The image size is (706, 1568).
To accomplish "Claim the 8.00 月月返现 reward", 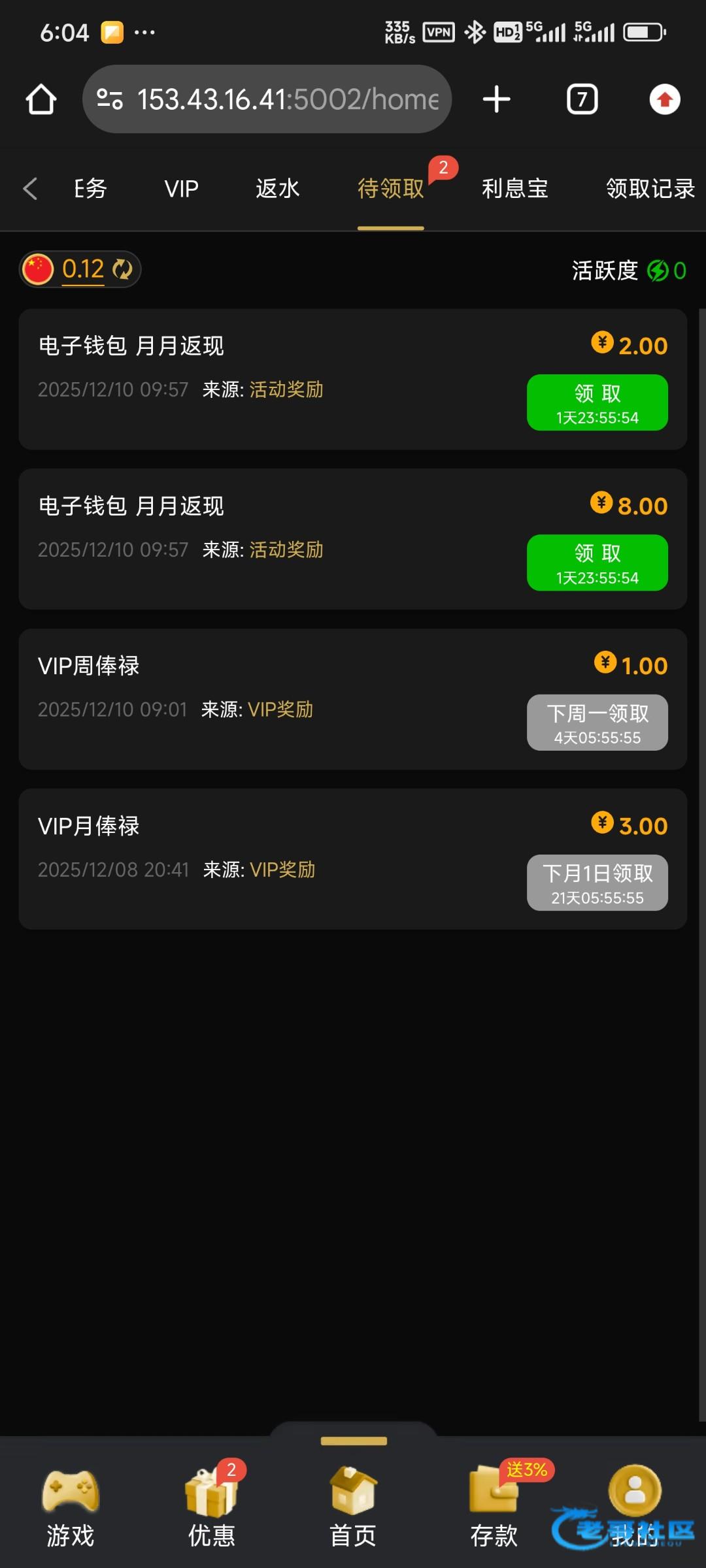I will (597, 563).
